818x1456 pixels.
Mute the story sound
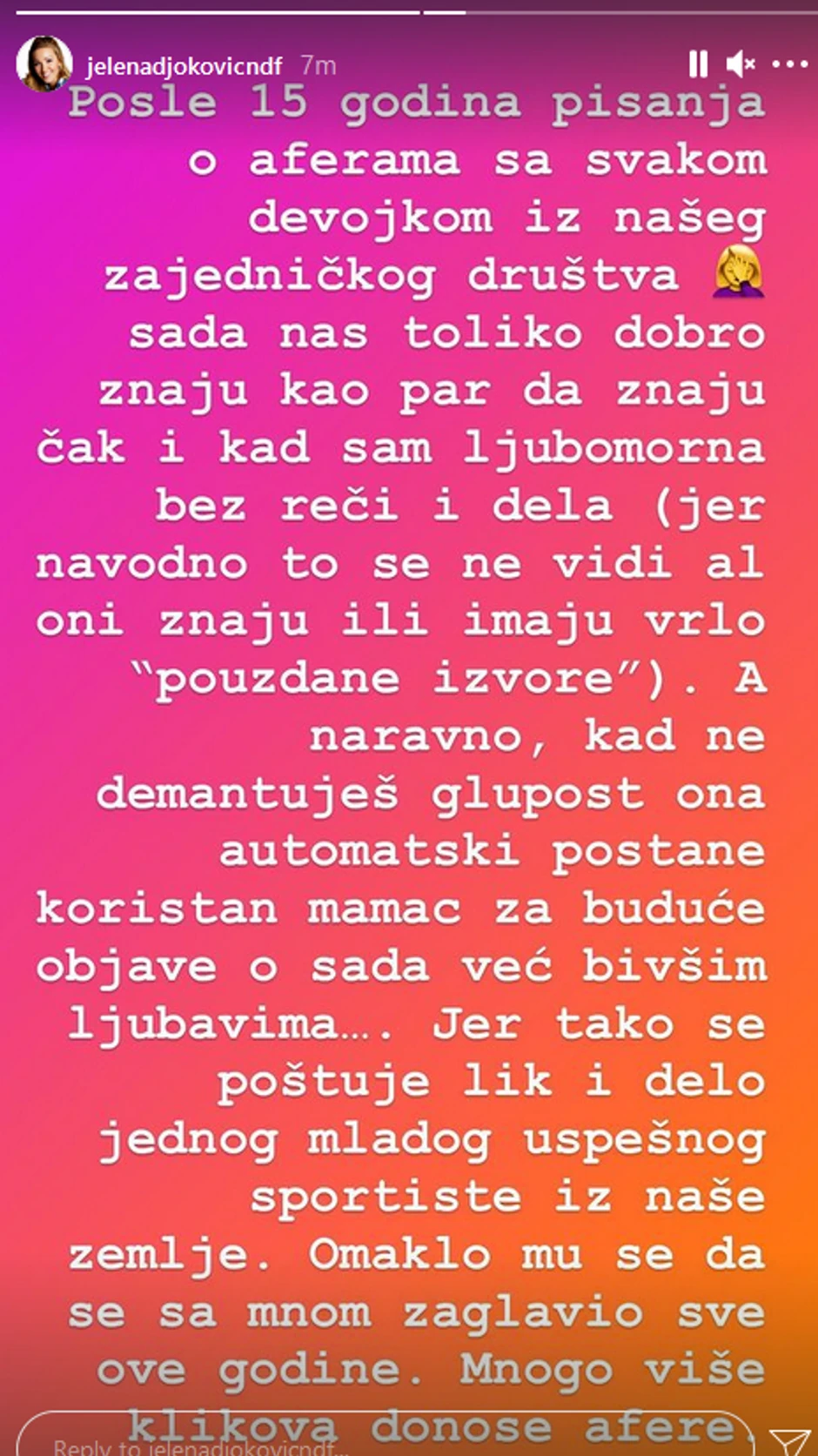(x=741, y=64)
